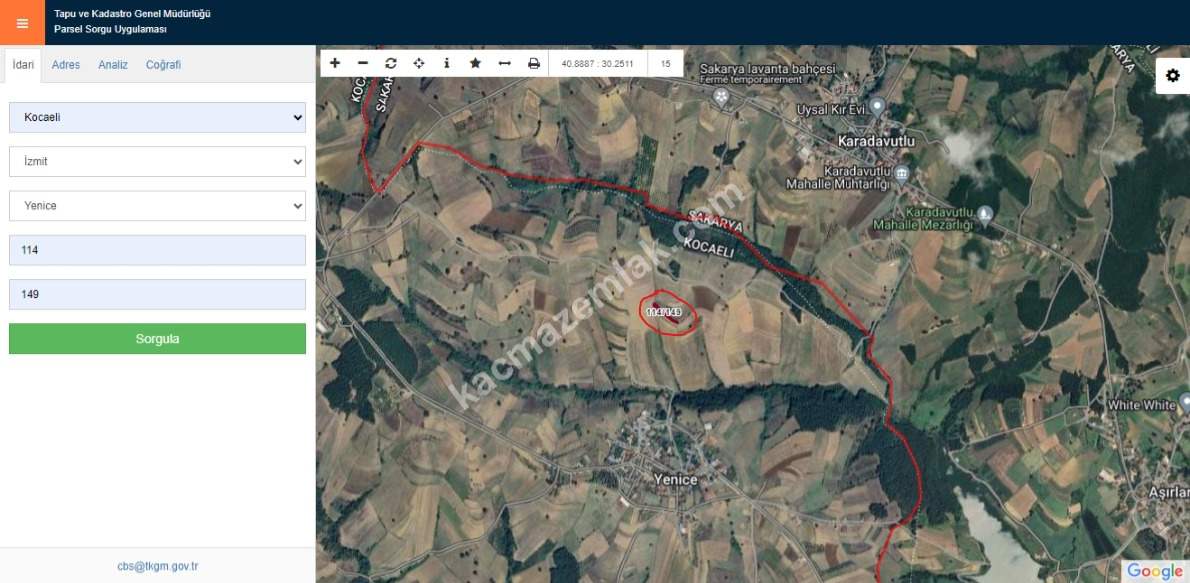This screenshot has width=1190, height=583.
Task: Open map settings gear icon
Action: (1172, 76)
